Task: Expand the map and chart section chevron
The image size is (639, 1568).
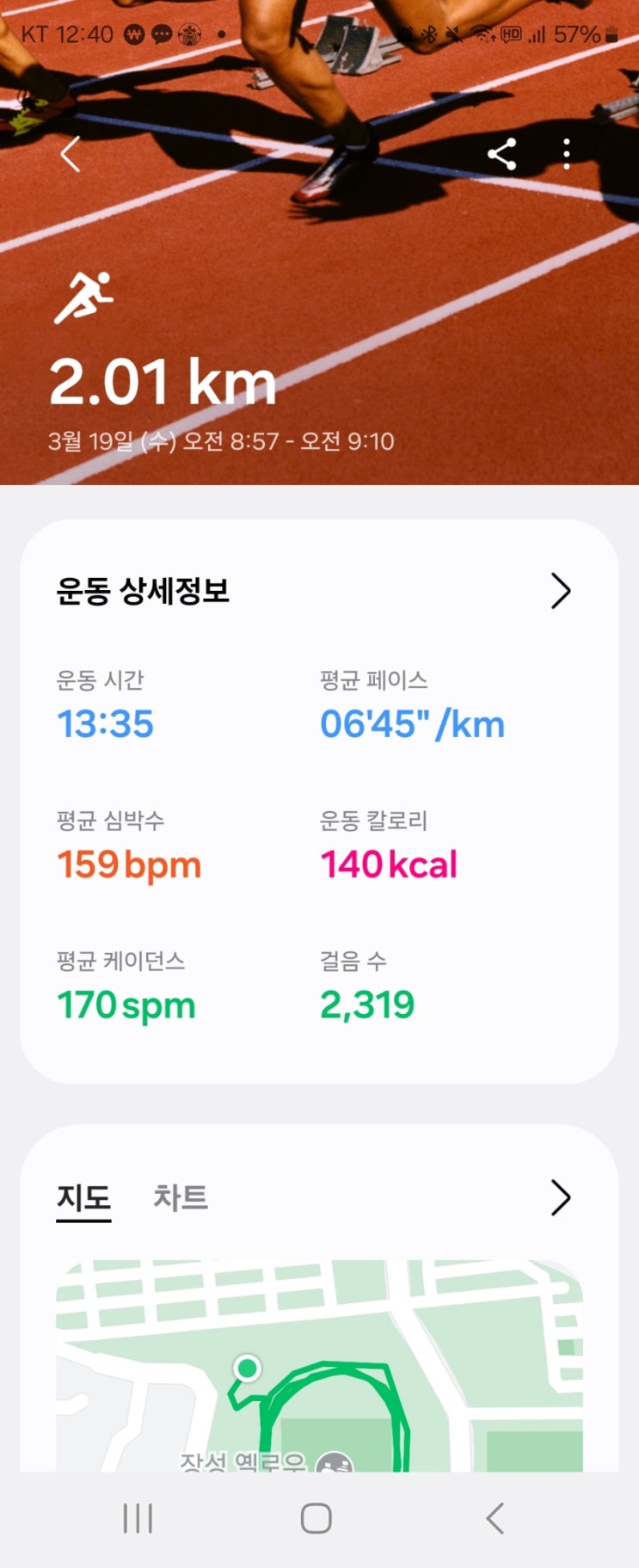Action: tap(561, 1197)
